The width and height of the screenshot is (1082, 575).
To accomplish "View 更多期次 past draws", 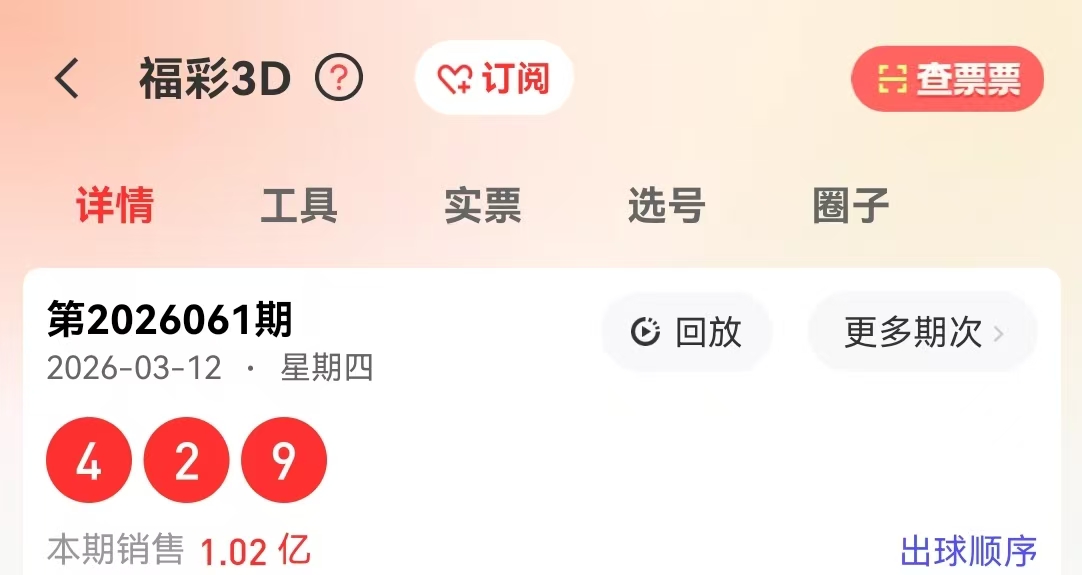I will tap(922, 332).
